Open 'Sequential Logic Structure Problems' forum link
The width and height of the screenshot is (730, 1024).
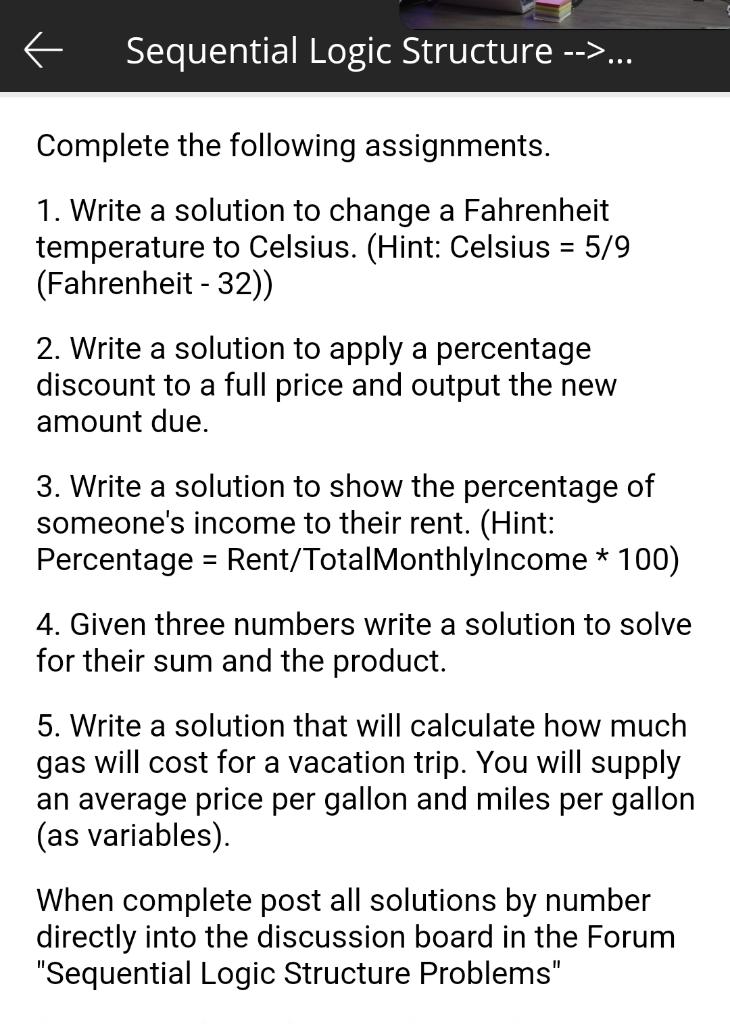(302, 973)
